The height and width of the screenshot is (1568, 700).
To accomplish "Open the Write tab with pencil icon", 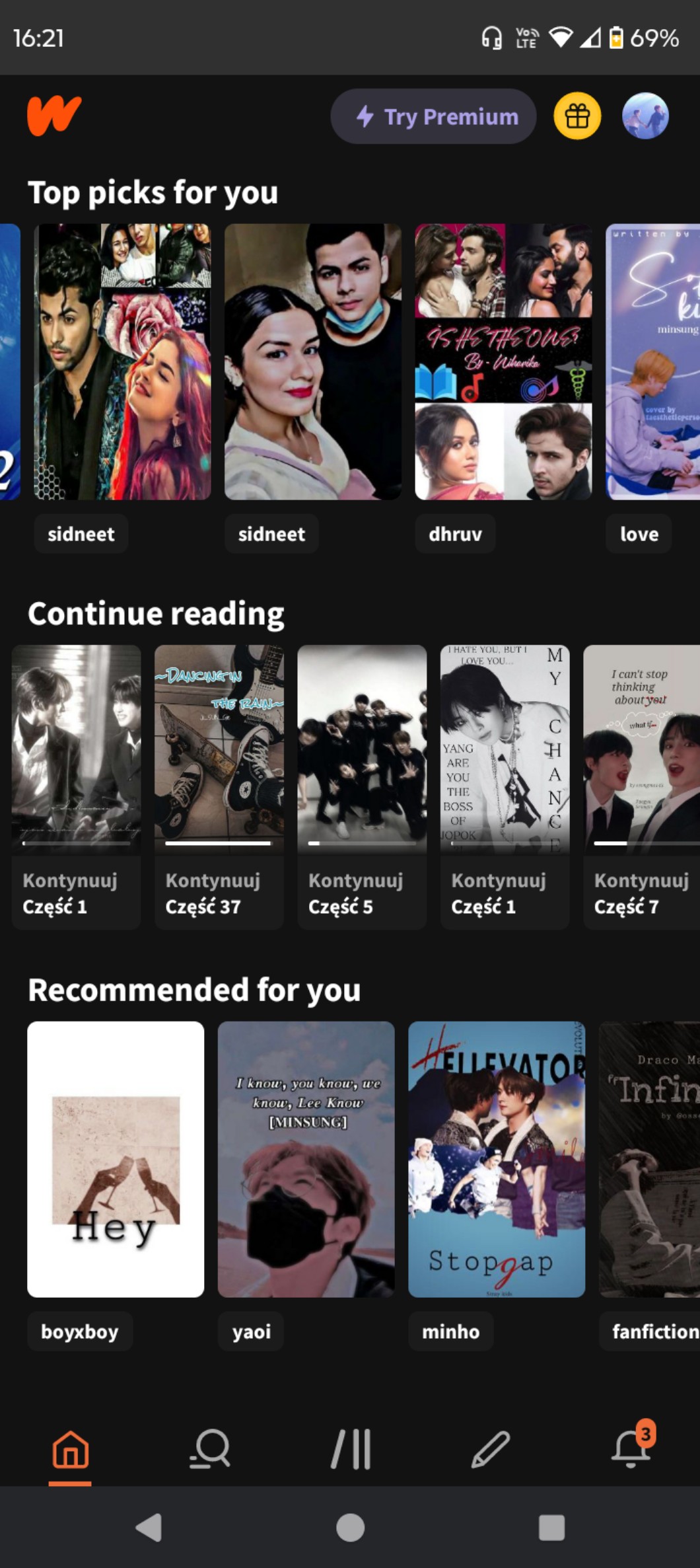I will 491,1450.
